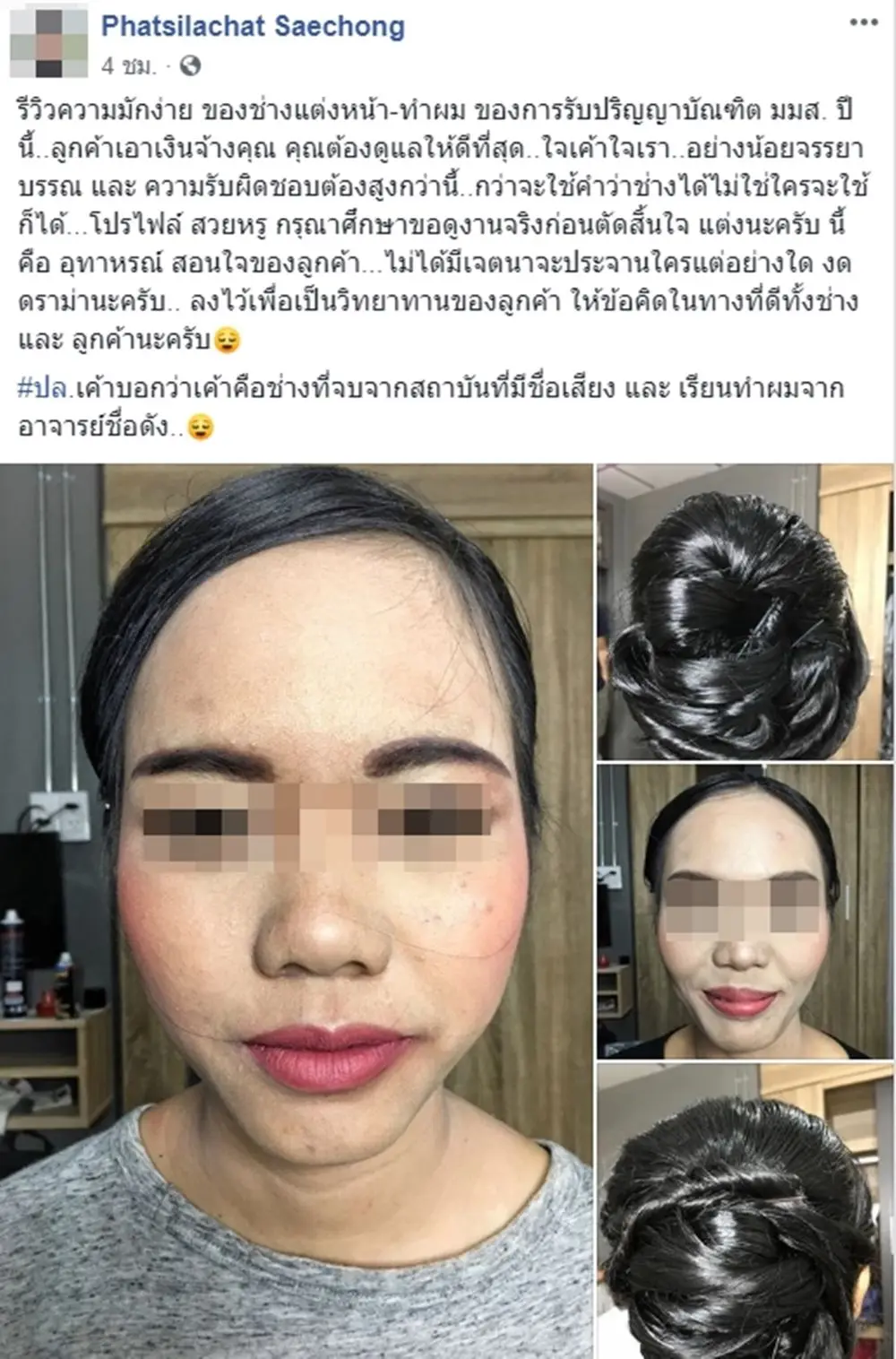Tap the poster's profile picture
The image size is (896, 1359).
pos(48,43)
